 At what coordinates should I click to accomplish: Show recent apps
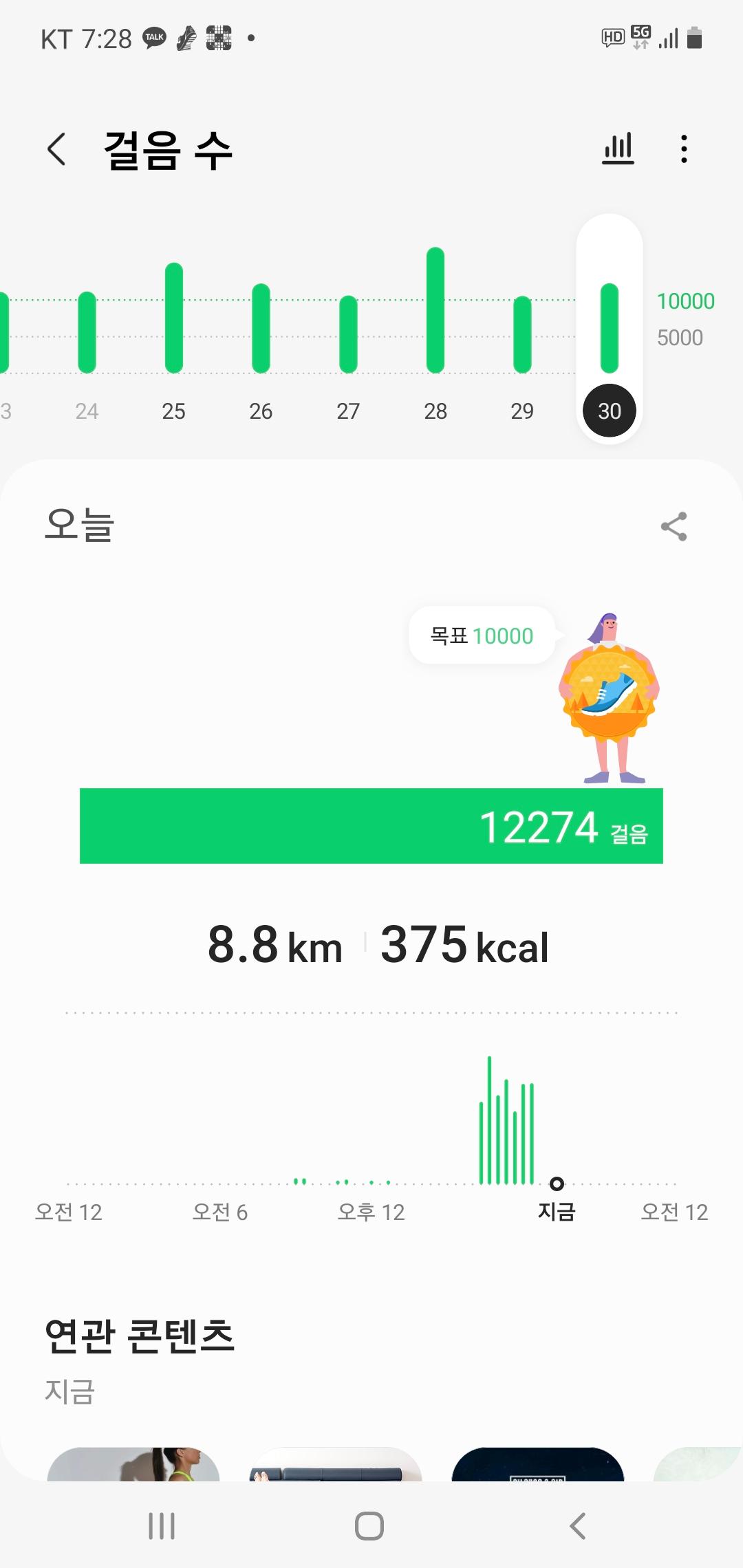[162, 1526]
